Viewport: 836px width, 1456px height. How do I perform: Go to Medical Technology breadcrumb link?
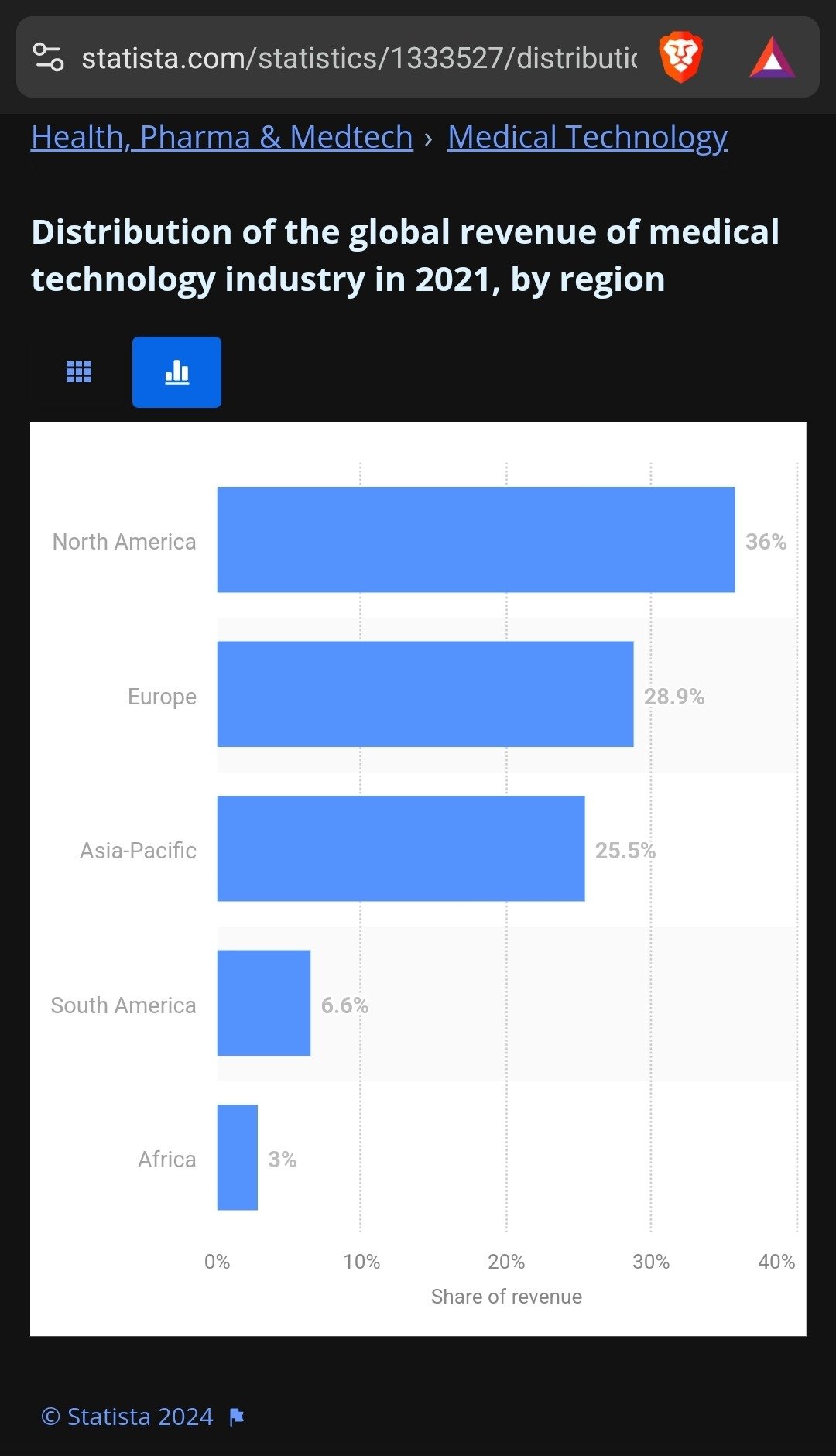coord(587,138)
